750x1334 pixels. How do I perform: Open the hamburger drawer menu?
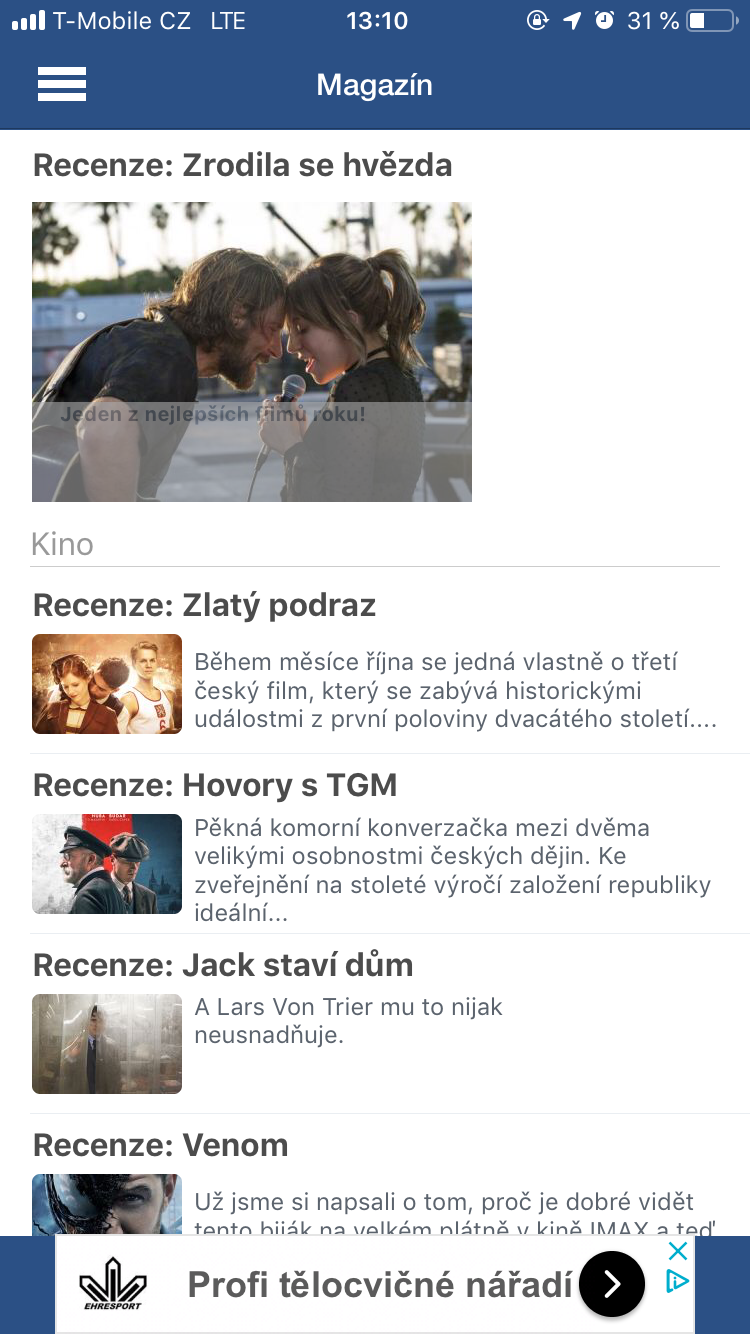point(62,84)
